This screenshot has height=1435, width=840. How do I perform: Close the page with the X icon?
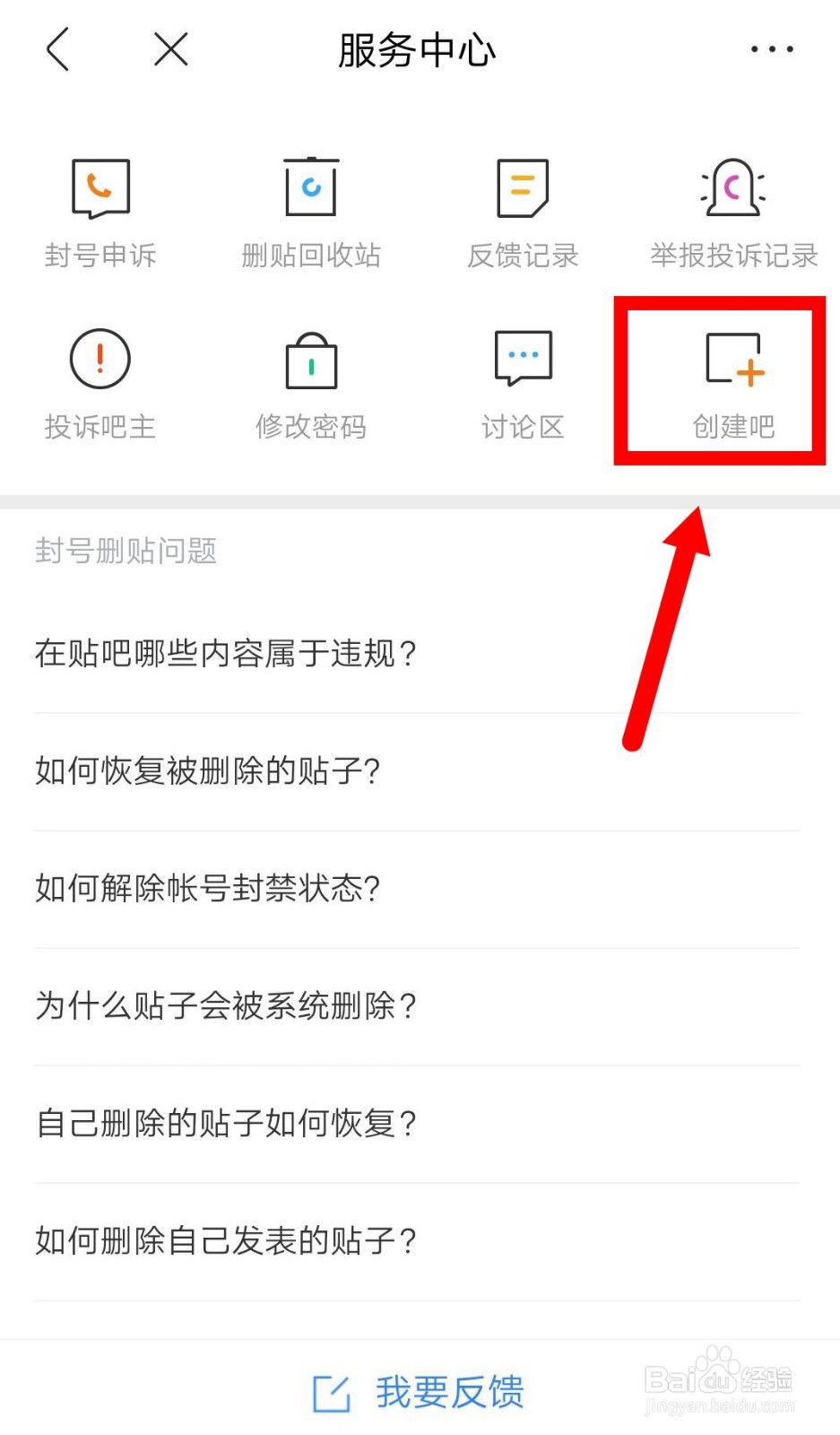coord(169,49)
